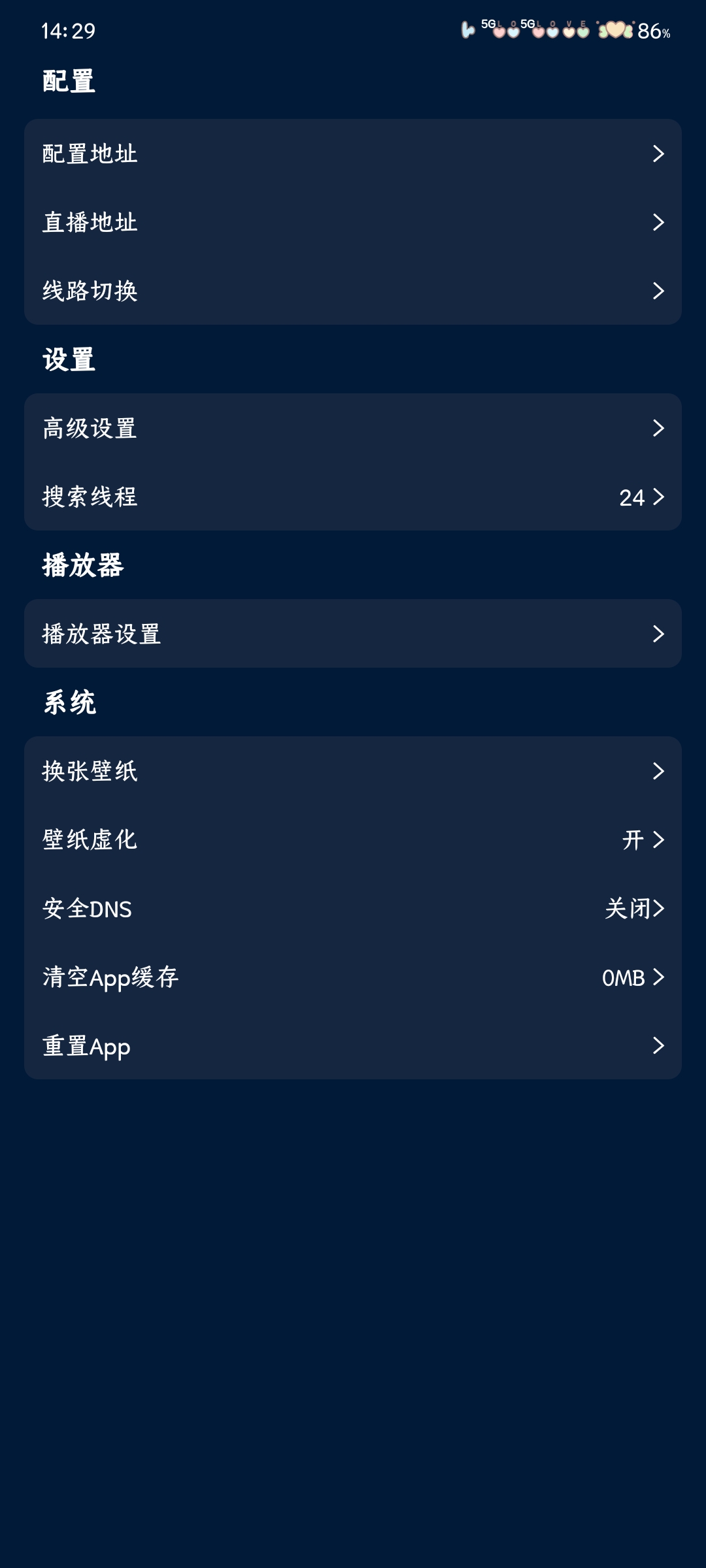Screen dimensions: 706x1568
Task: Change wallpaper via 换张壁纸
Action: 353,772
